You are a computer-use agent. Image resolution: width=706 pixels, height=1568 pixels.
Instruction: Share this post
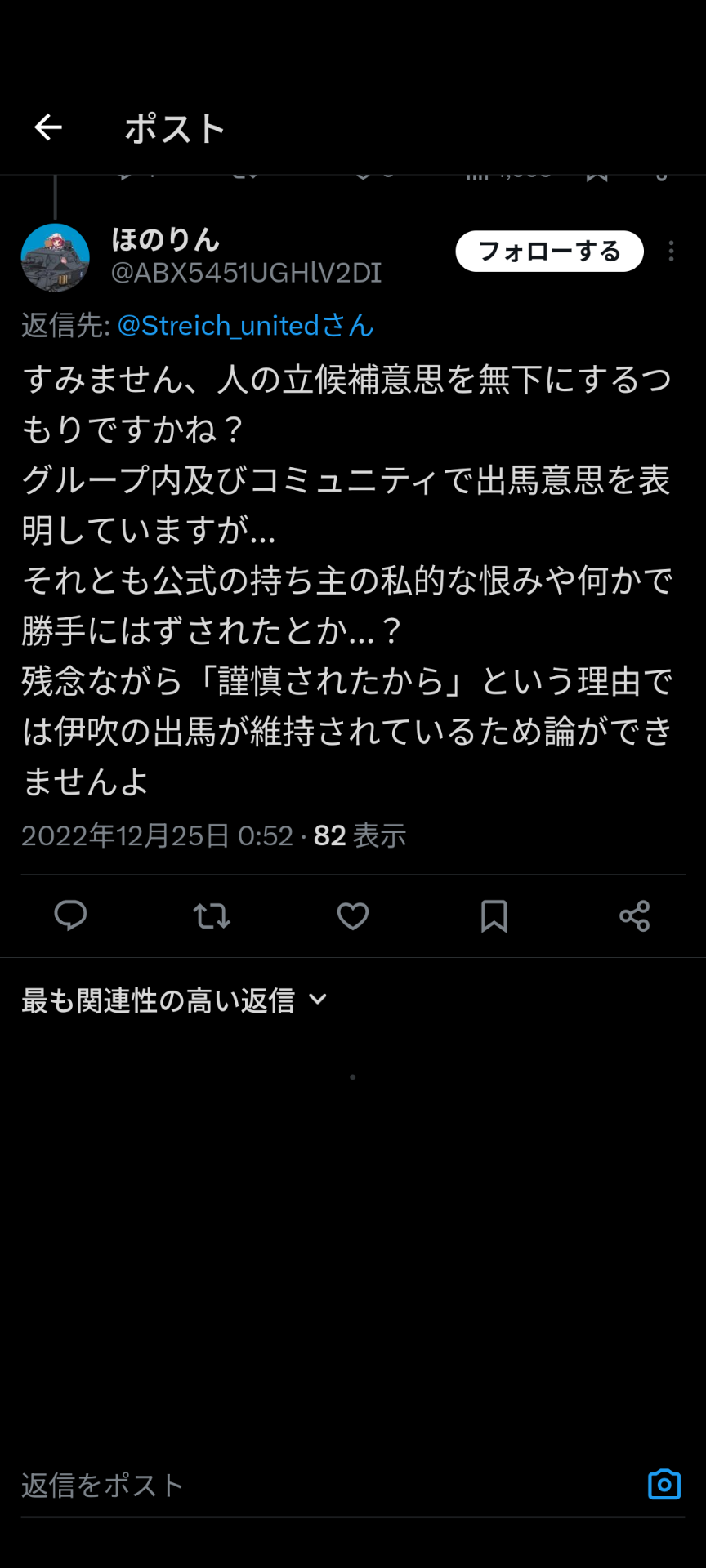point(635,916)
